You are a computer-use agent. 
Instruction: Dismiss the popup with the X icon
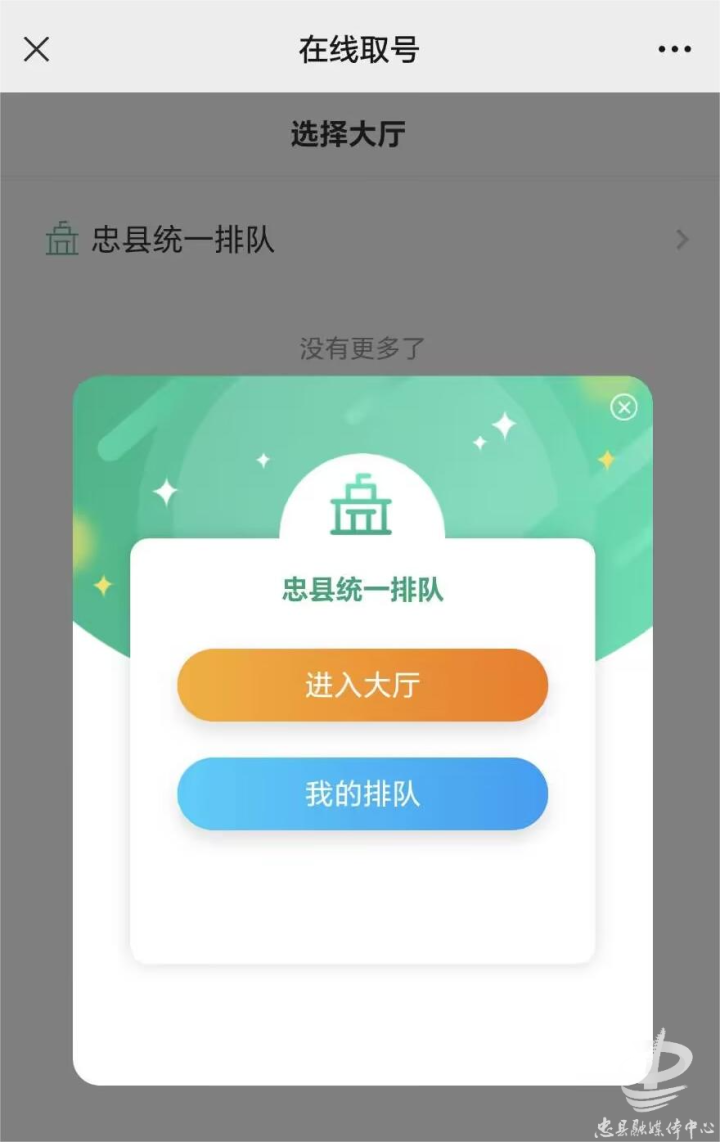(624, 407)
